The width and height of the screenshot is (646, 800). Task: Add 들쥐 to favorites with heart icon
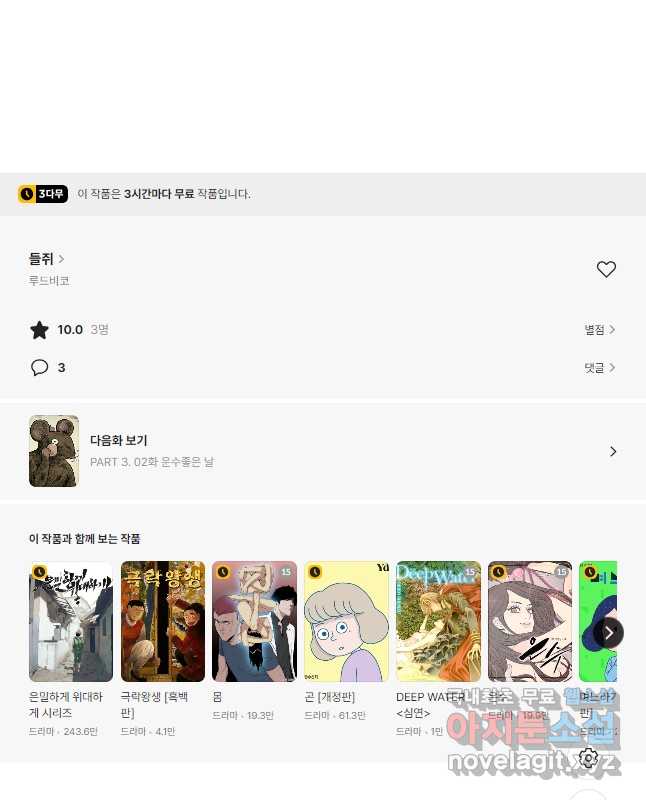606,269
